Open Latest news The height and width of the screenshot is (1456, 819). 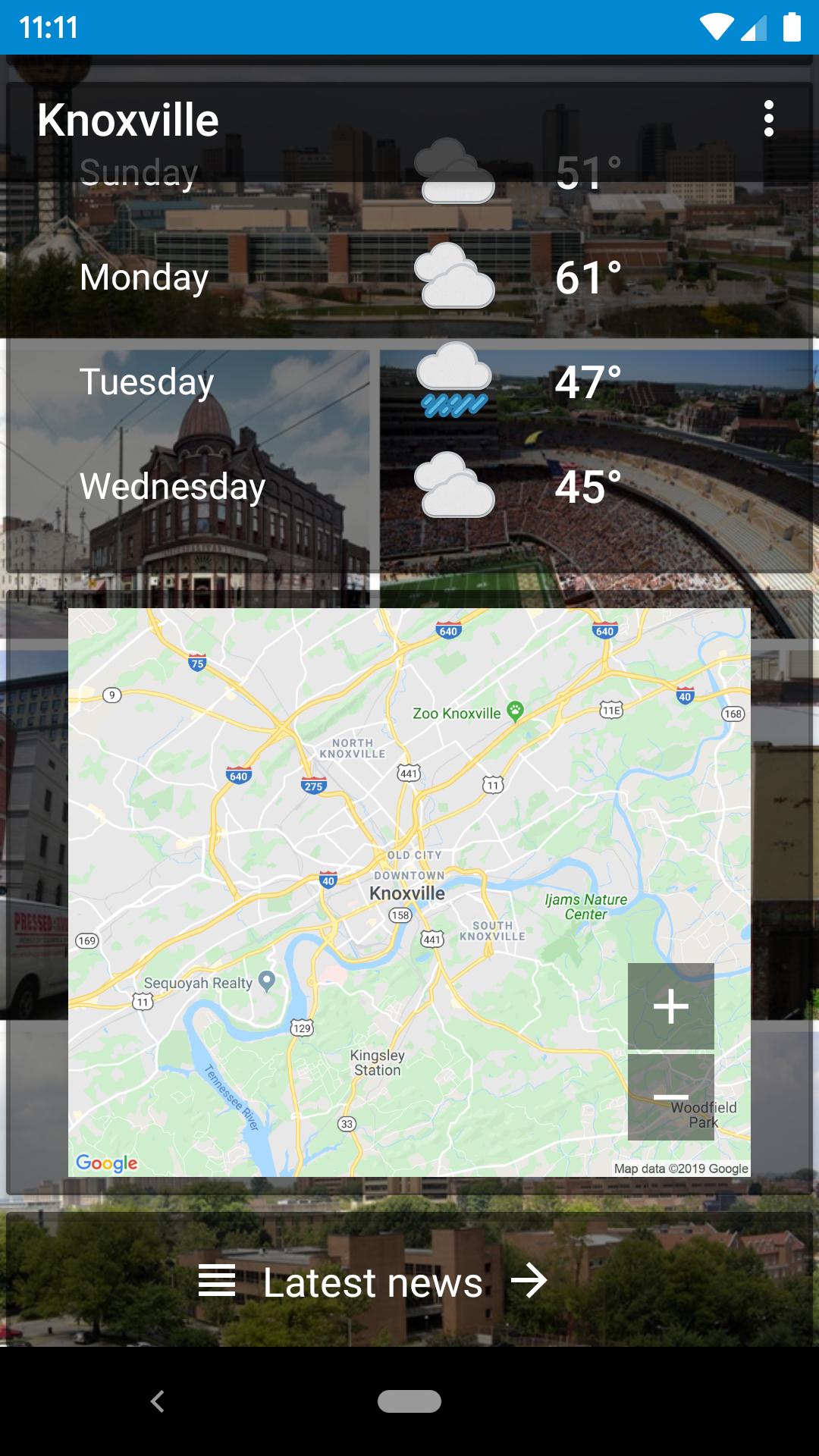373,1282
